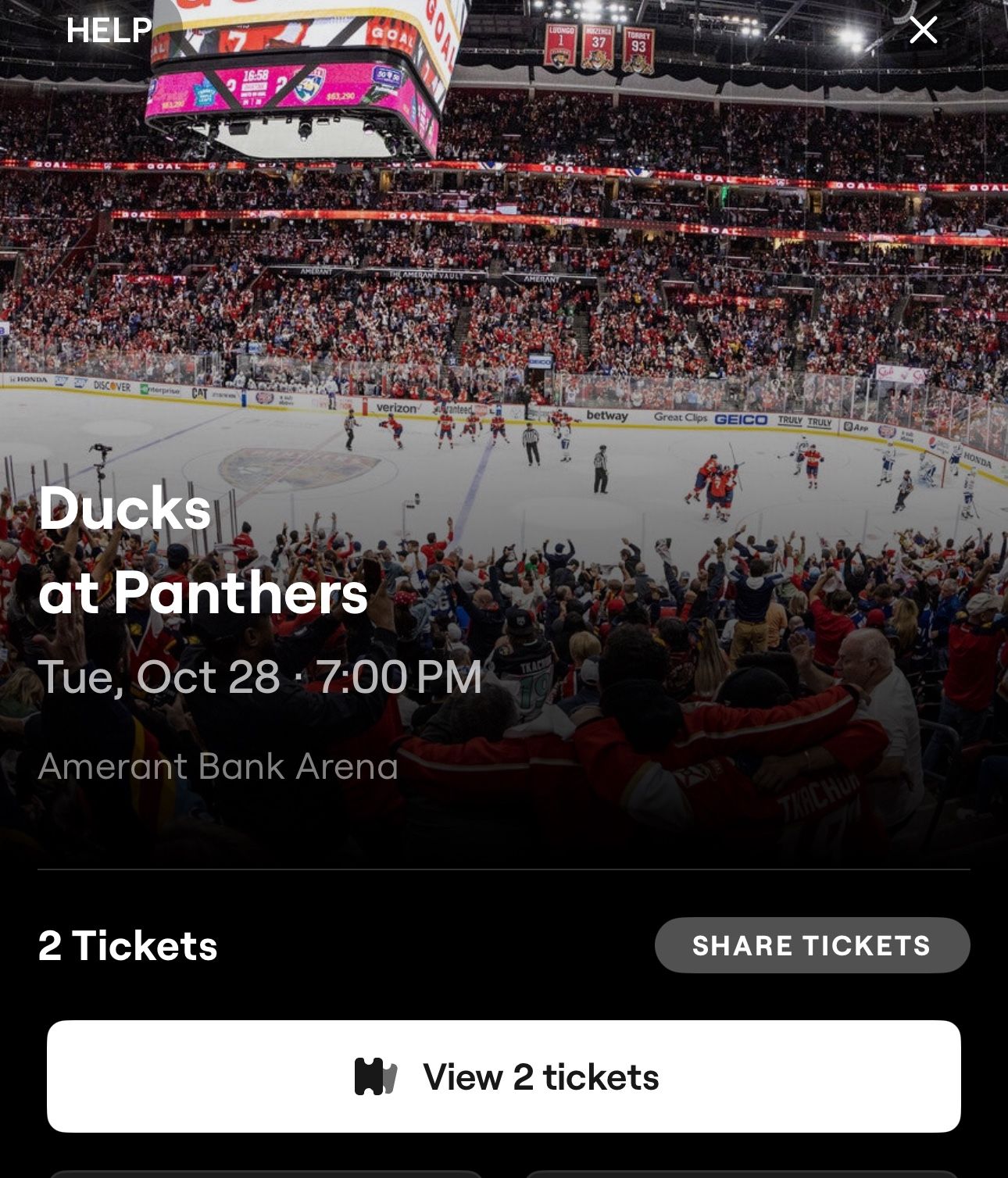1008x1178 pixels.
Task: Click the HELP label in the corner
Action: click(x=105, y=32)
